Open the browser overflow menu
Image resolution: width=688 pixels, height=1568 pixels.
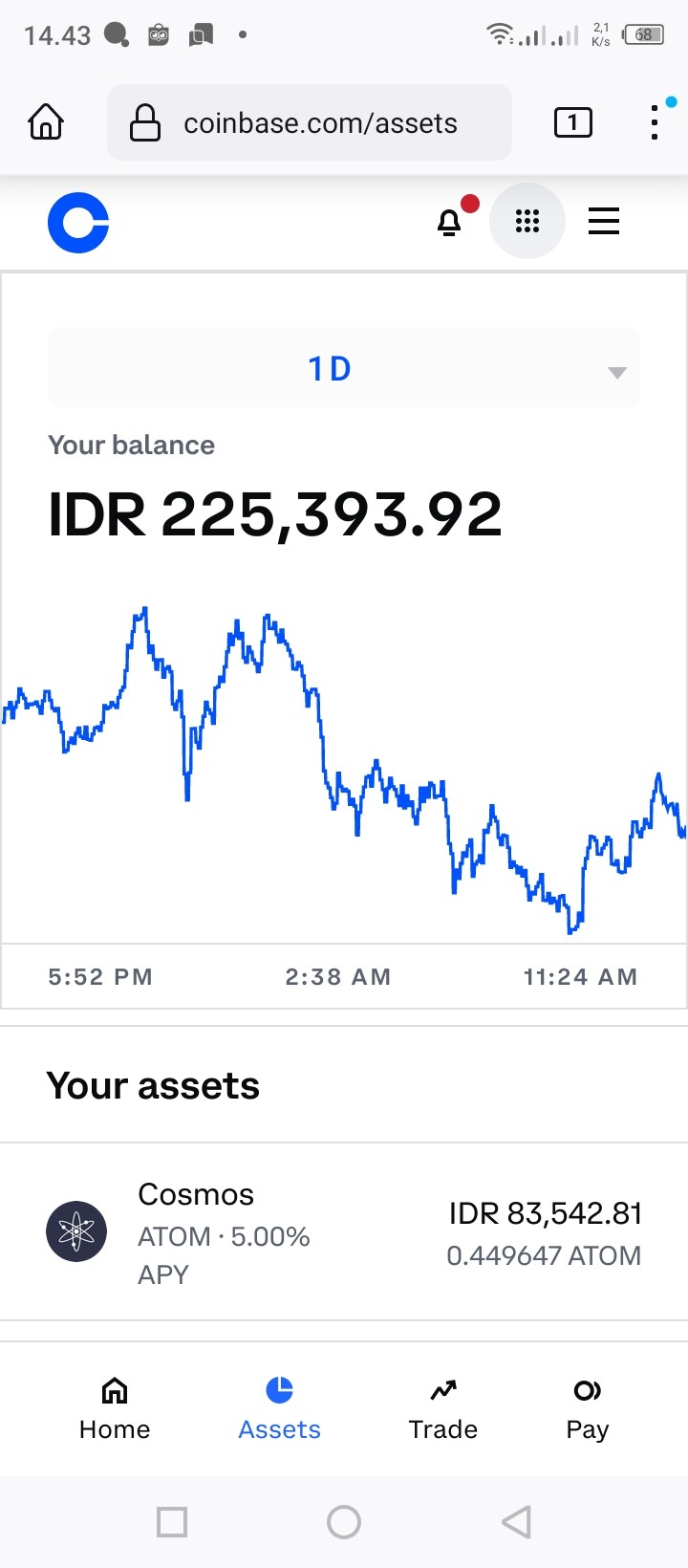pos(655,122)
